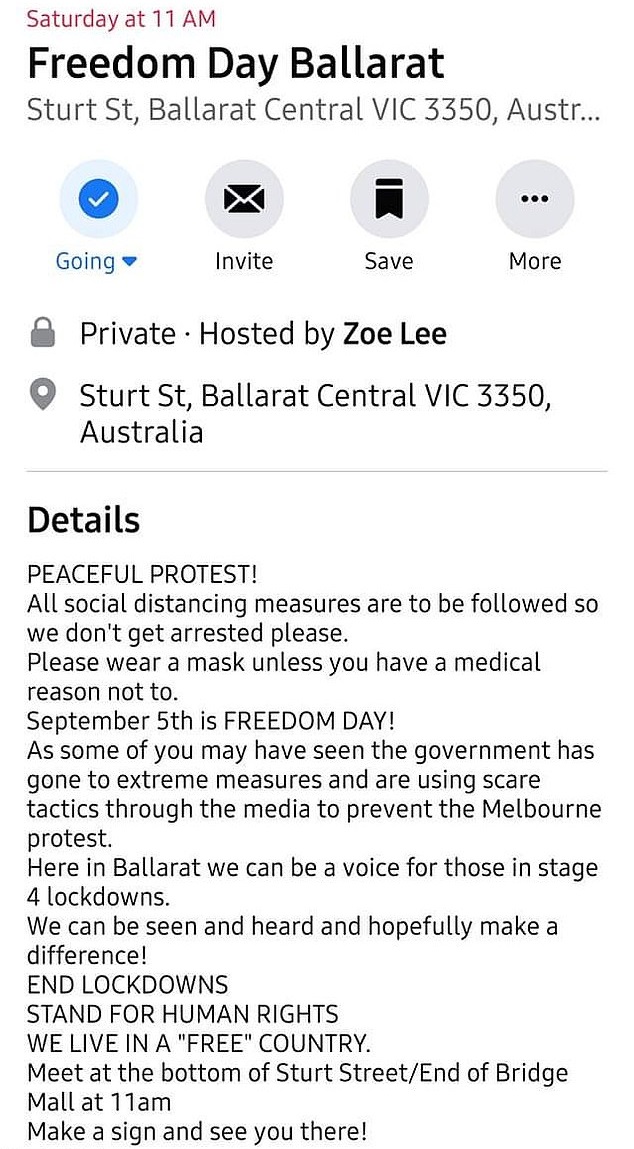
Task: Change the Going response status
Action: (x=98, y=201)
